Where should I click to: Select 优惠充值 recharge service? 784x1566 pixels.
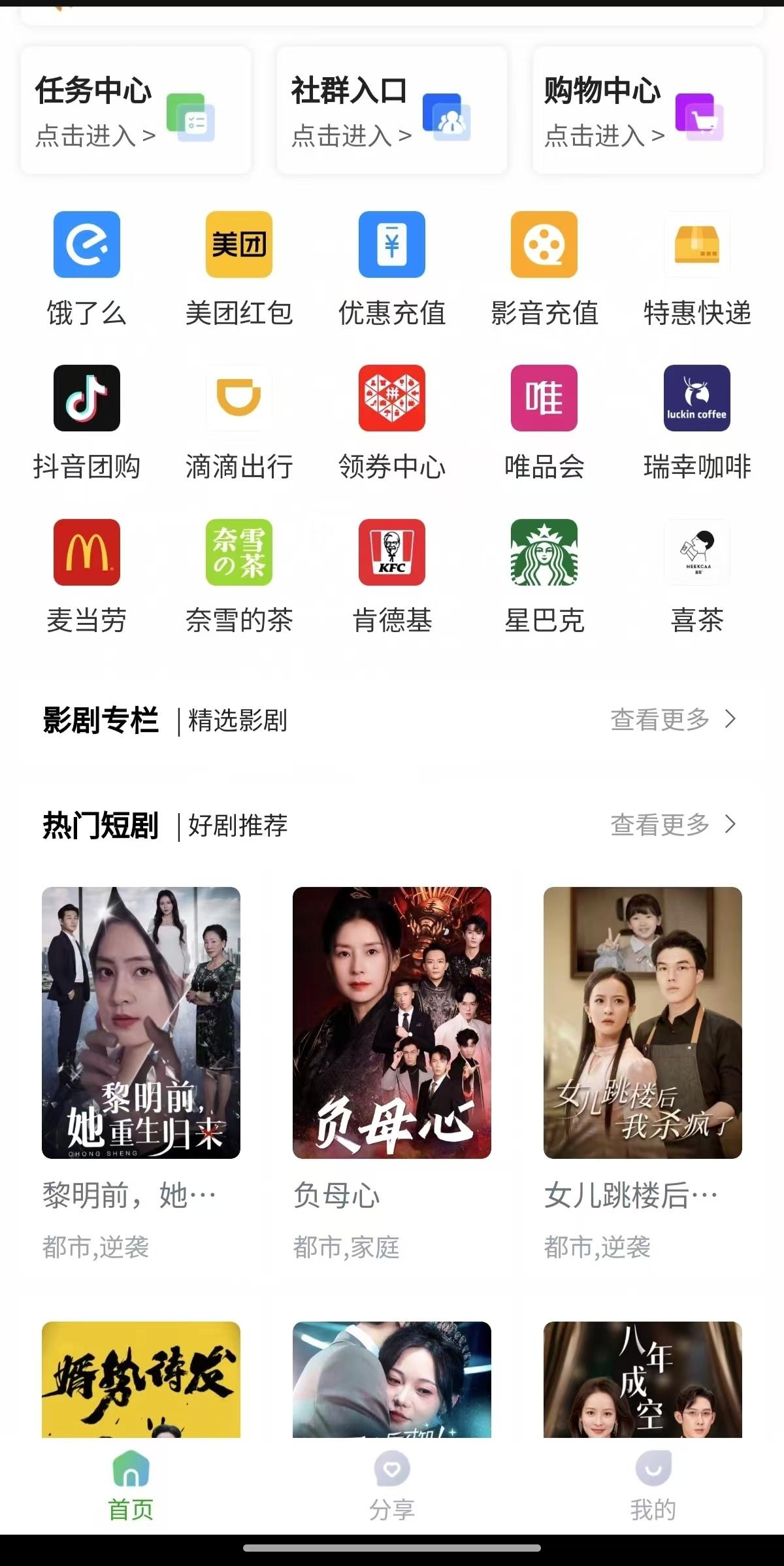coord(392,245)
